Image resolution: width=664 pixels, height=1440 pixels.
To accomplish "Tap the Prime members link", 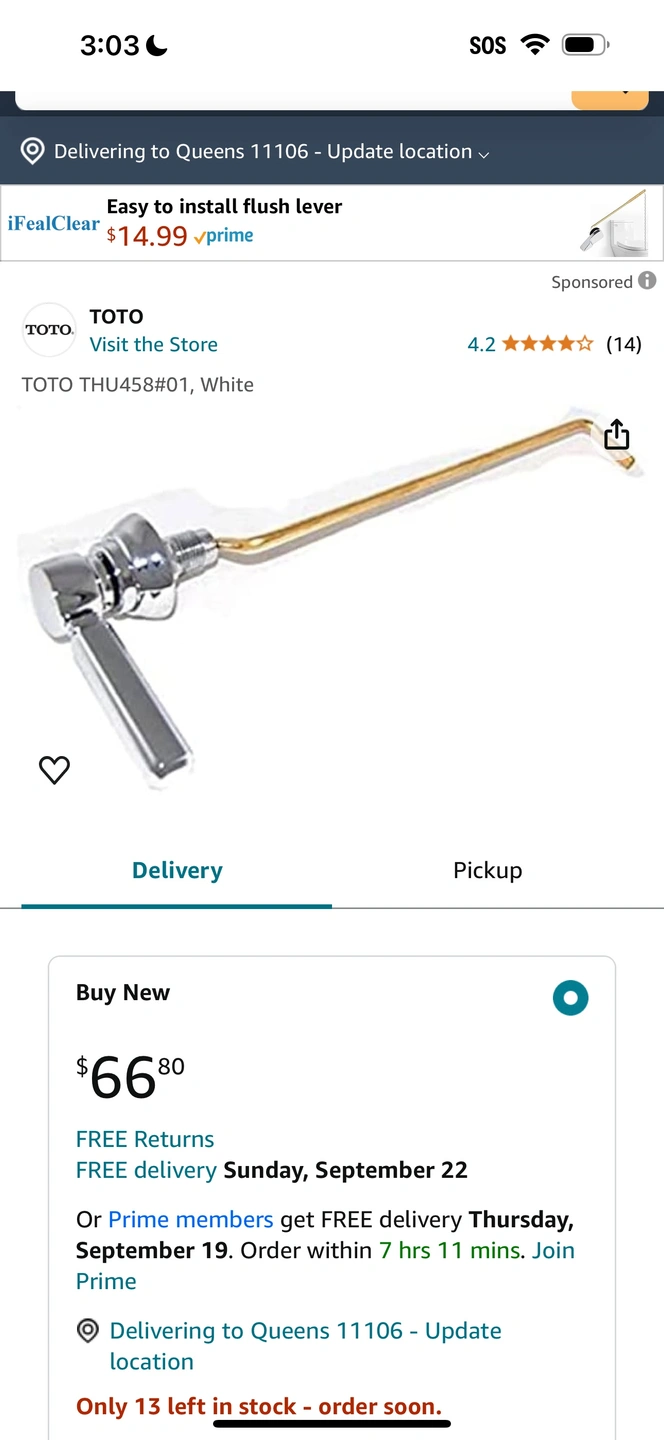I will (x=190, y=1220).
